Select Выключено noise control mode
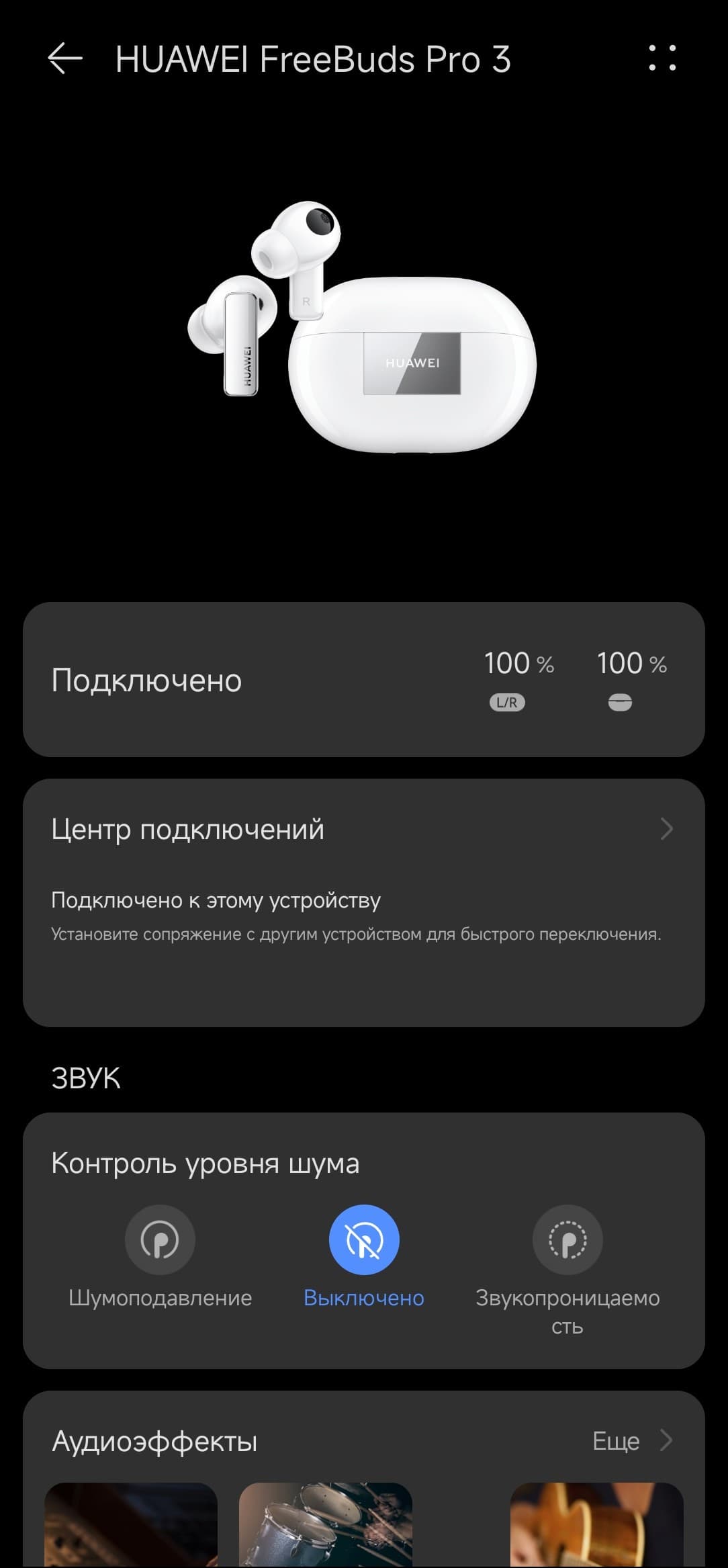Viewport: 728px width, 1568px height. click(363, 1239)
